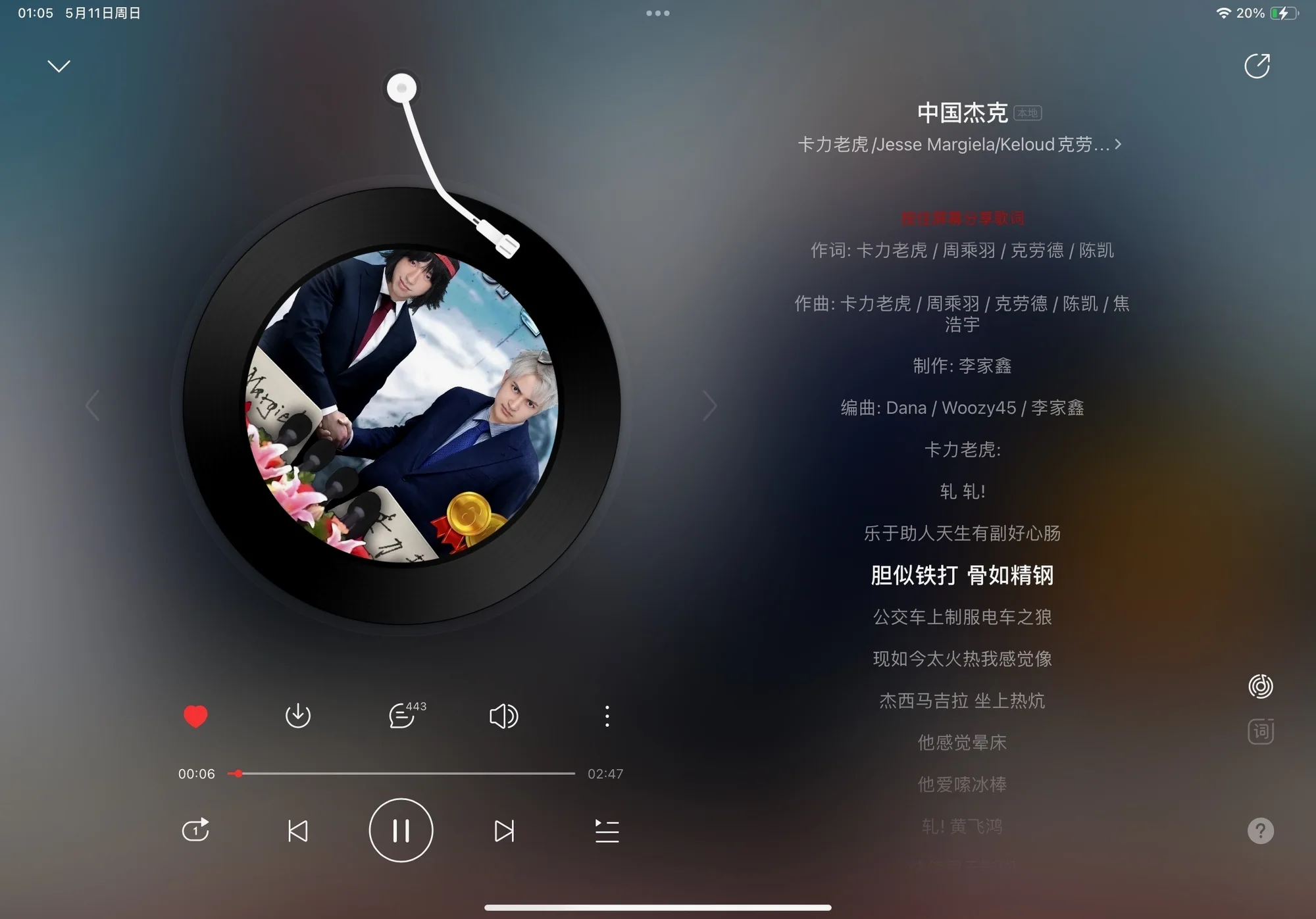Jump to lyric line 公交车上制服电车之狼
This screenshot has height=919, width=1316.
[962, 617]
